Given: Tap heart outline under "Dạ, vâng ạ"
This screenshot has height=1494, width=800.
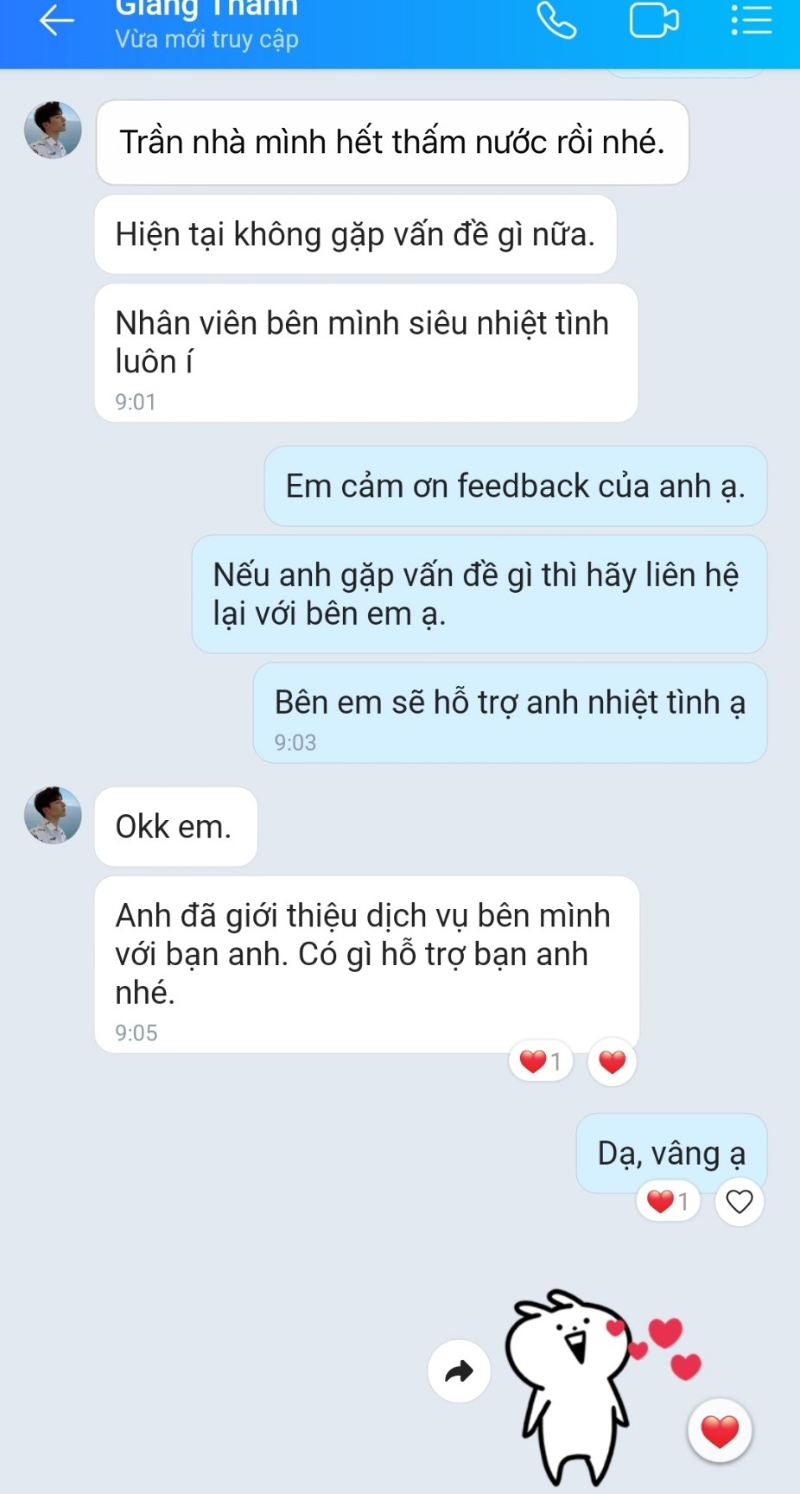Looking at the screenshot, I should point(738,1201).
